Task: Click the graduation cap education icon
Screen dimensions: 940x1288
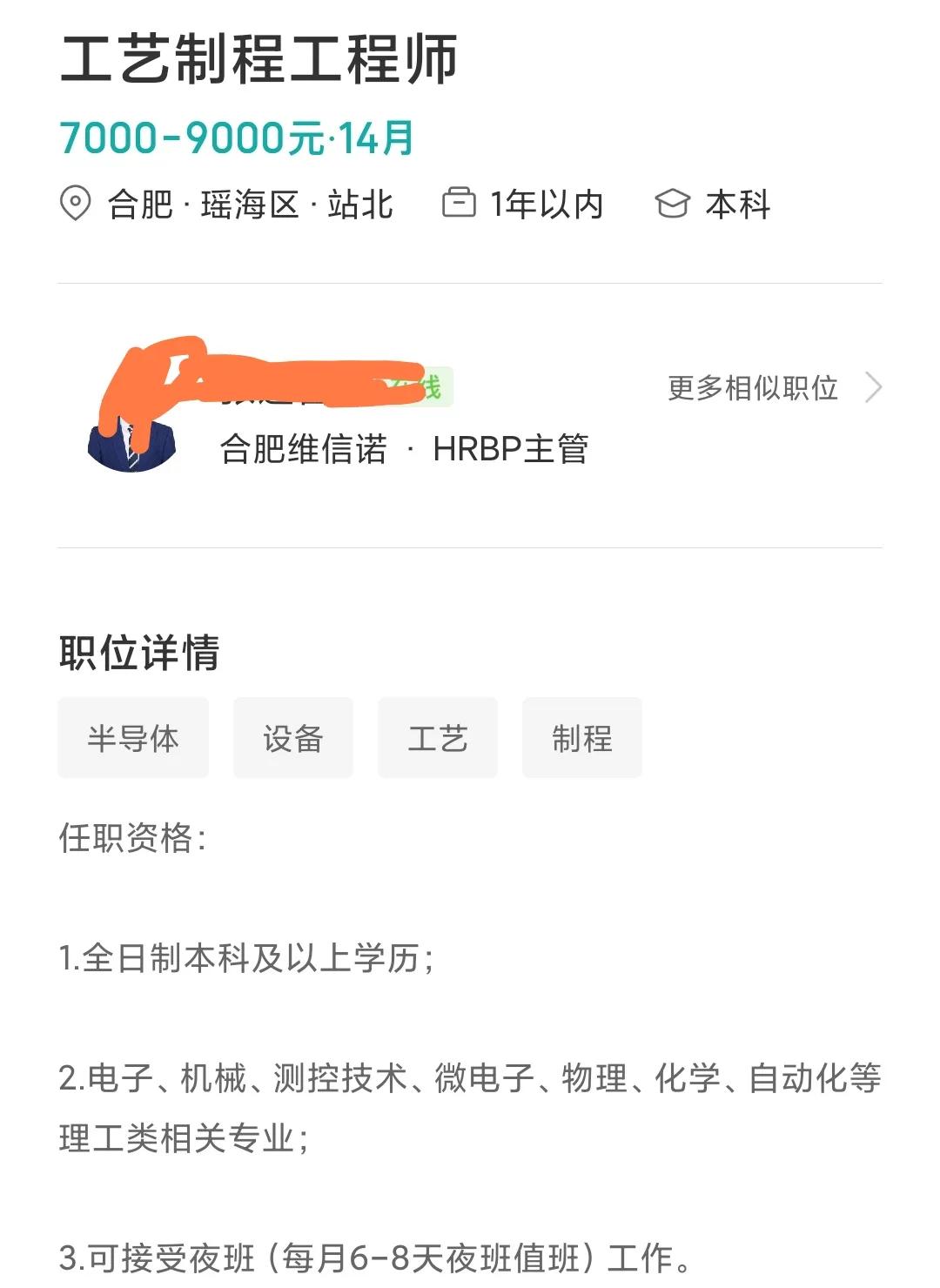Action: (x=673, y=205)
